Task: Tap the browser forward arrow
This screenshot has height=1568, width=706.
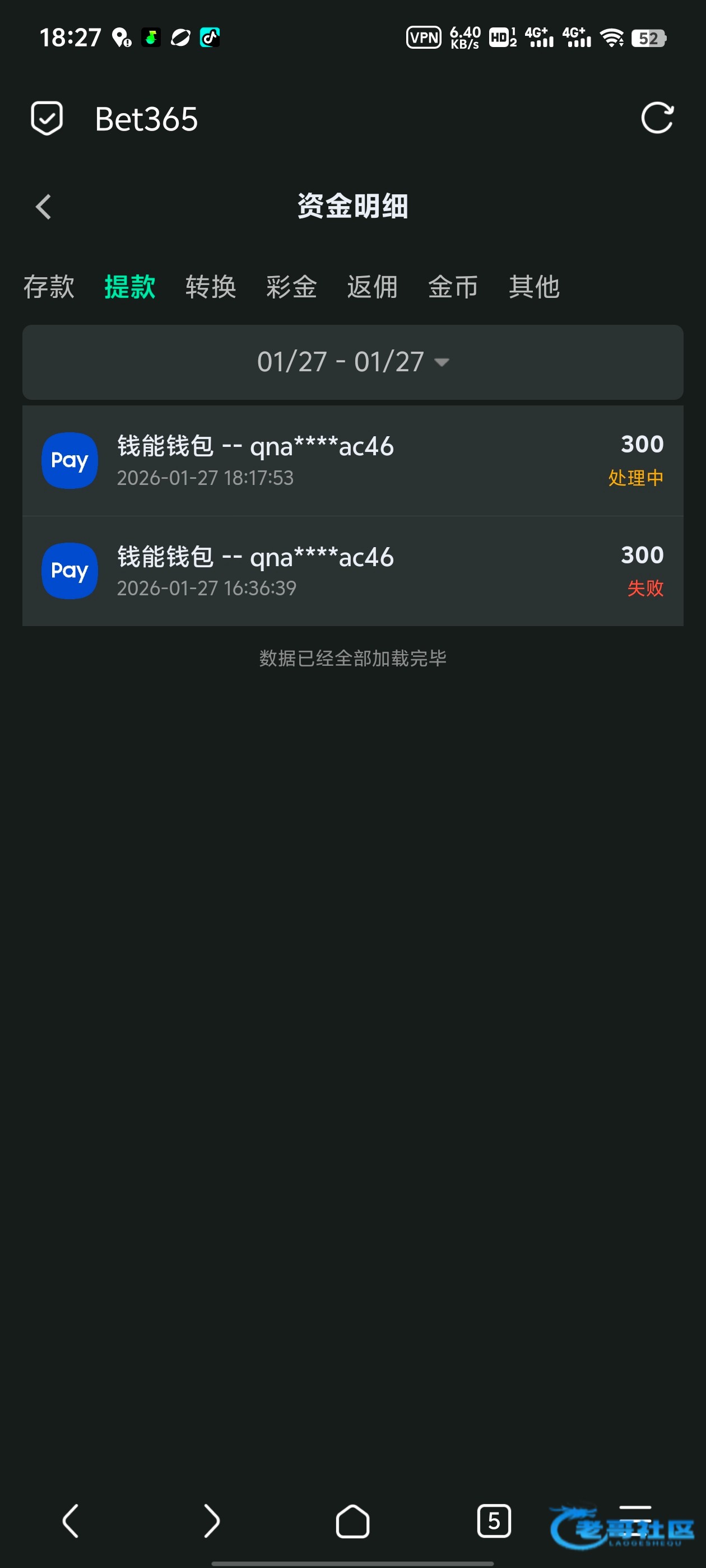Action: tap(211, 1521)
